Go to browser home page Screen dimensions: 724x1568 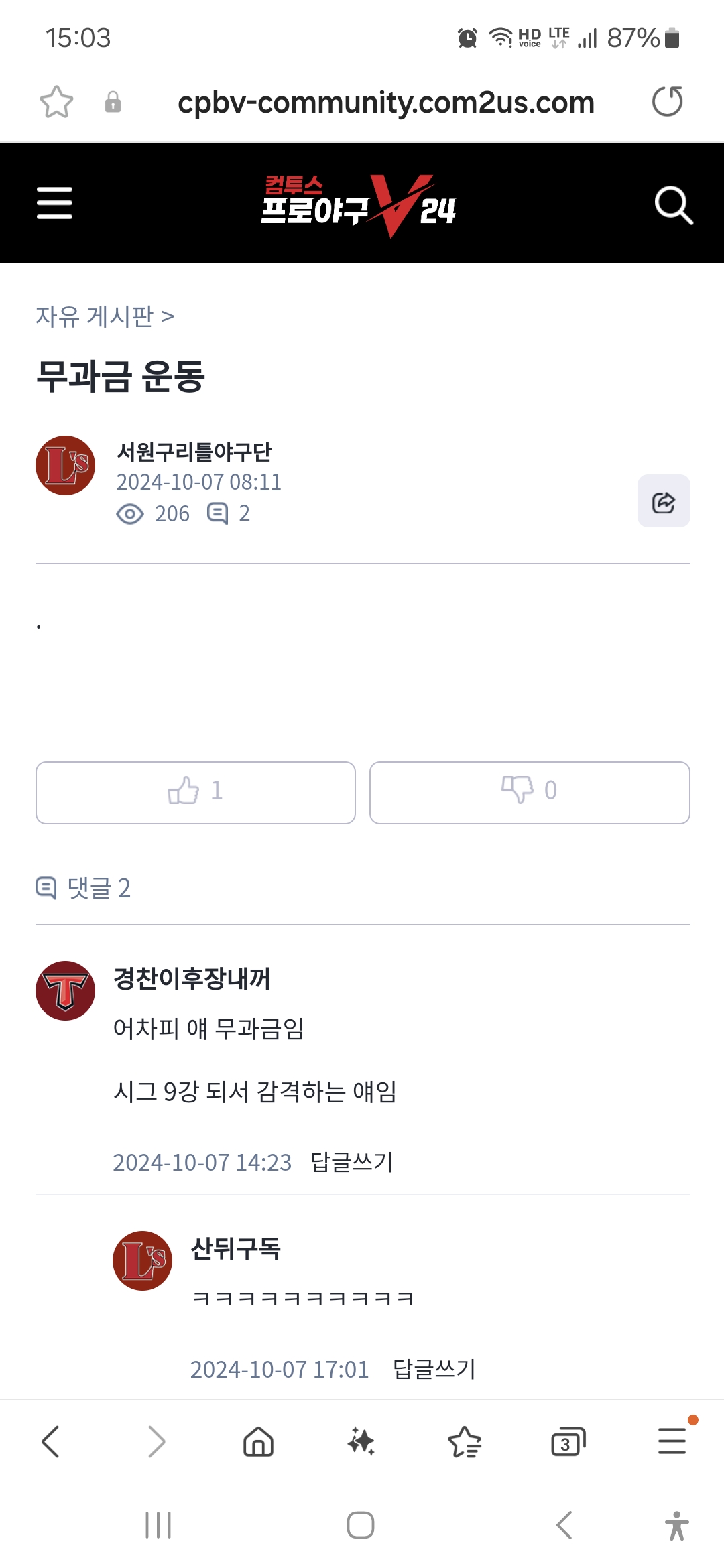(x=258, y=1441)
